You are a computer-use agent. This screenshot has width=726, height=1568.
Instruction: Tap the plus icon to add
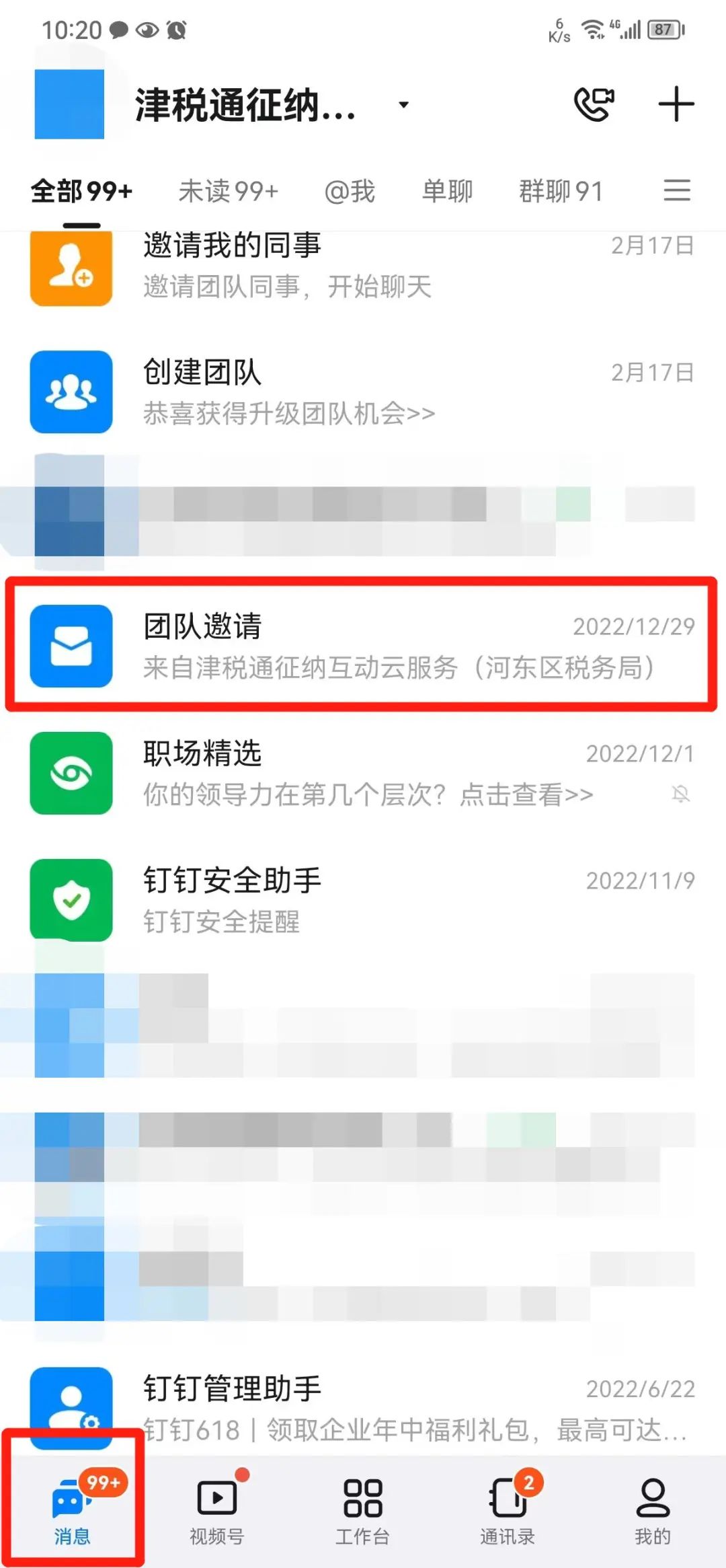tap(676, 104)
